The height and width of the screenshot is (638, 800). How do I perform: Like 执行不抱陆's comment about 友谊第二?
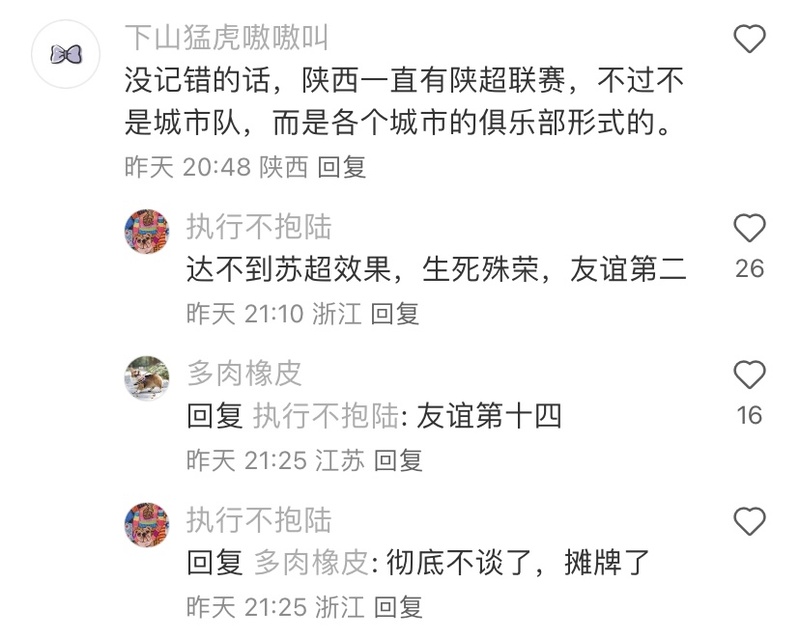point(749,229)
